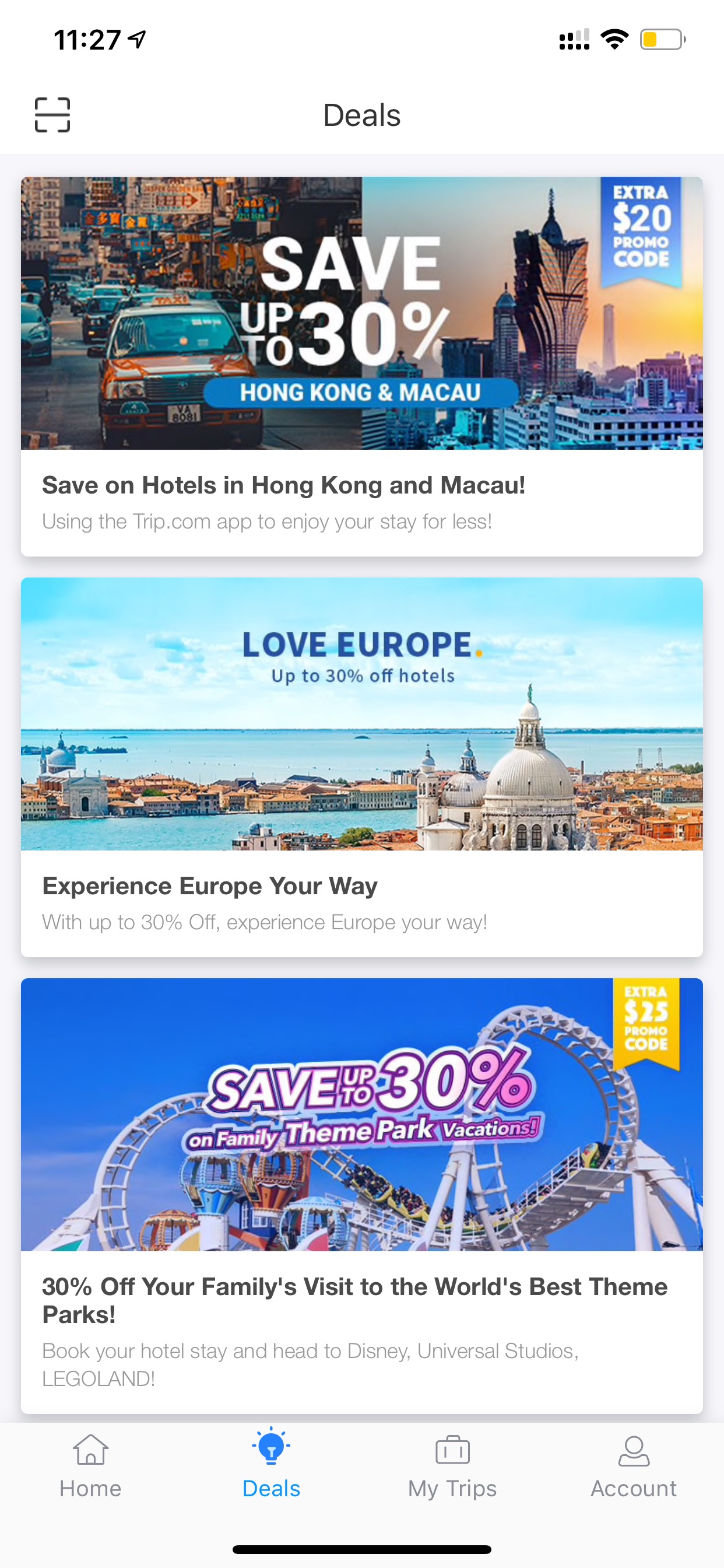Switch to the Home tab
The image size is (724, 1568).
pyautogui.click(x=91, y=1466)
